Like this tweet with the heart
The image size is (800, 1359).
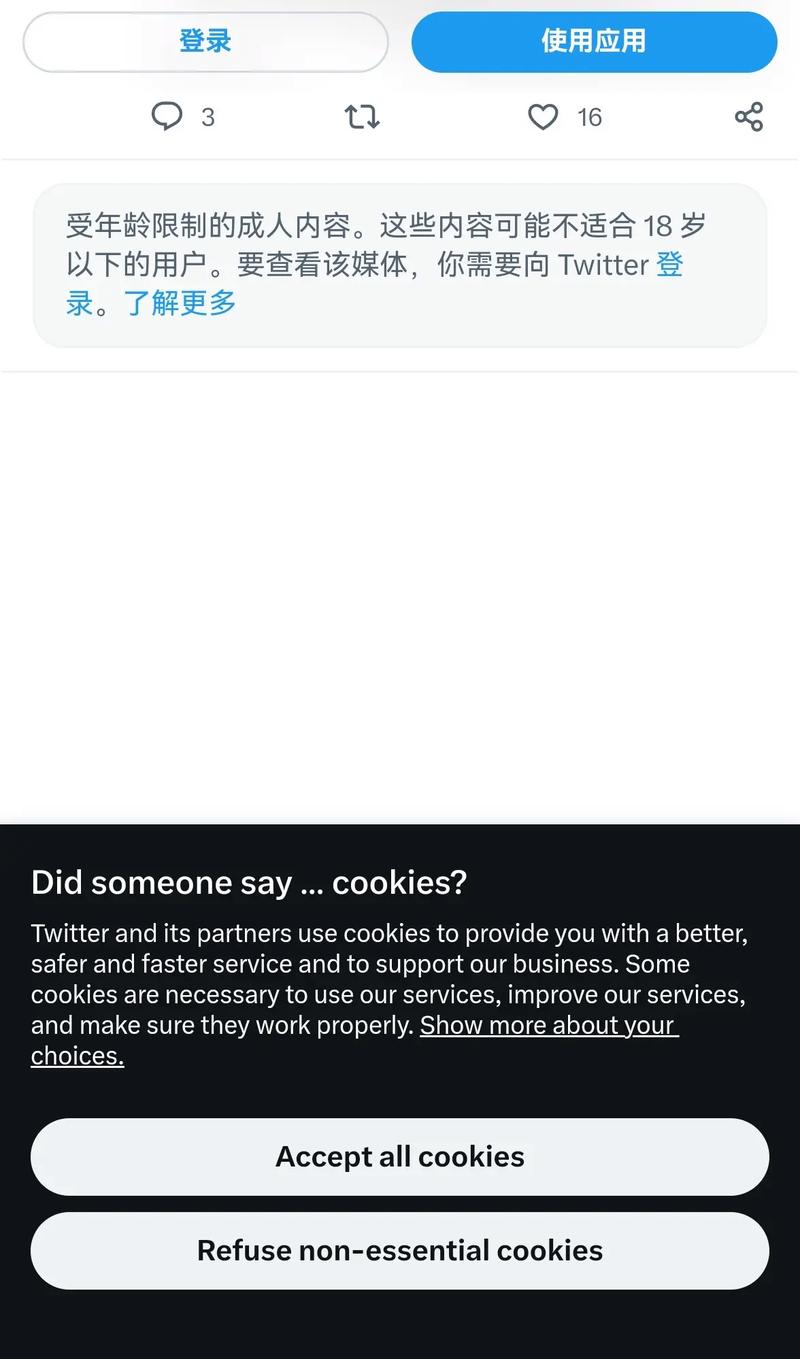click(543, 117)
